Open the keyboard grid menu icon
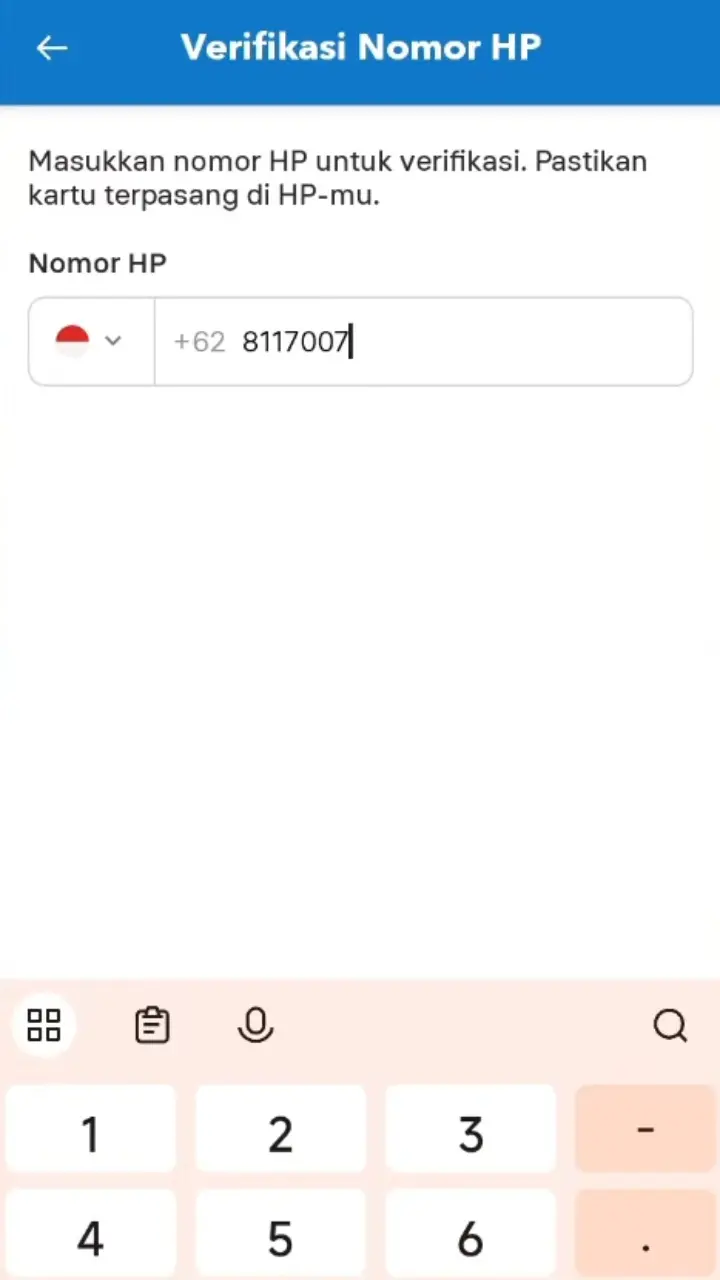Image resolution: width=720 pixels, height=1280 pixels. click(x=44, y=1025)
